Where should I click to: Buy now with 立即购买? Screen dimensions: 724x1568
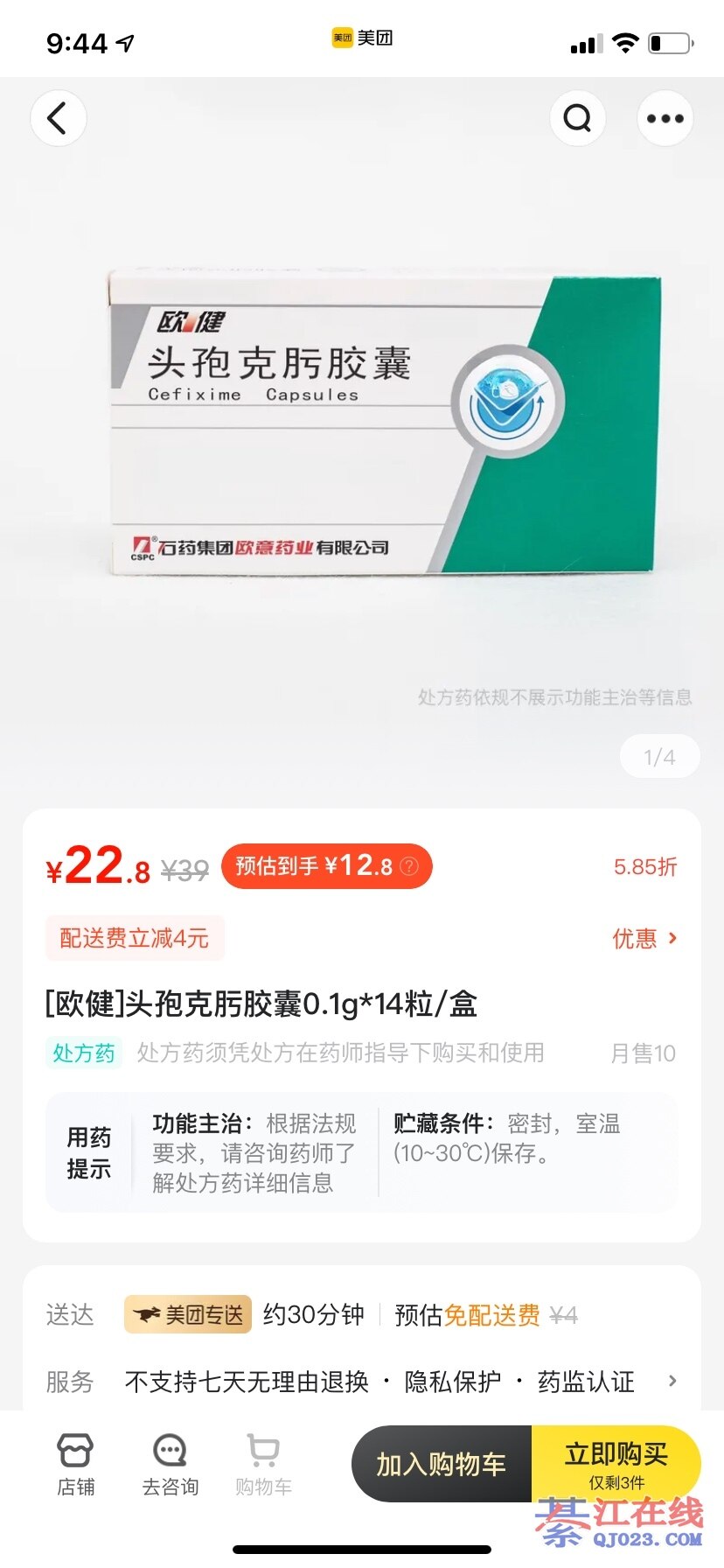[x=616, y=1462]
